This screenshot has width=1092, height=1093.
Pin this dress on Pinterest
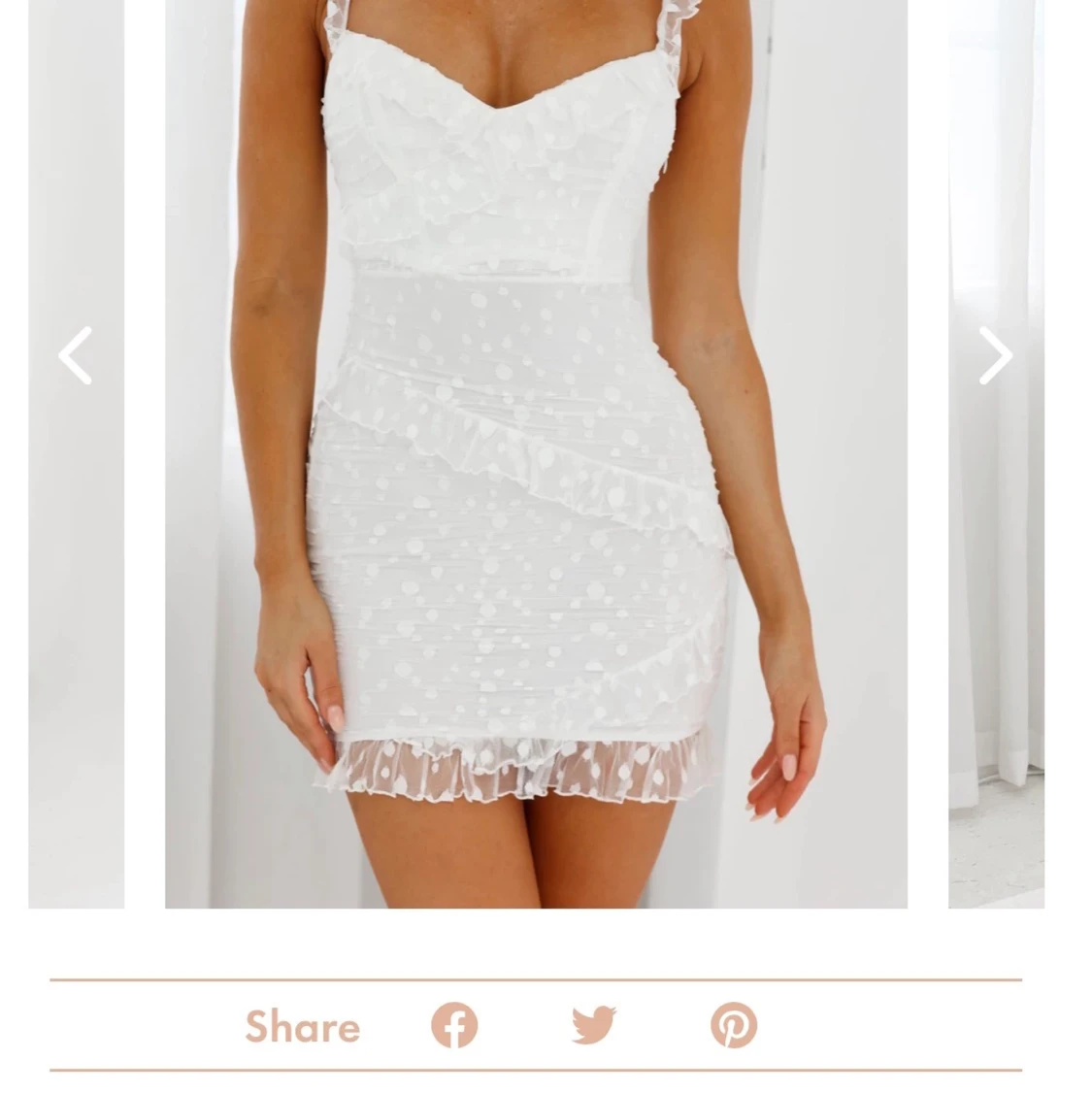734,1025
